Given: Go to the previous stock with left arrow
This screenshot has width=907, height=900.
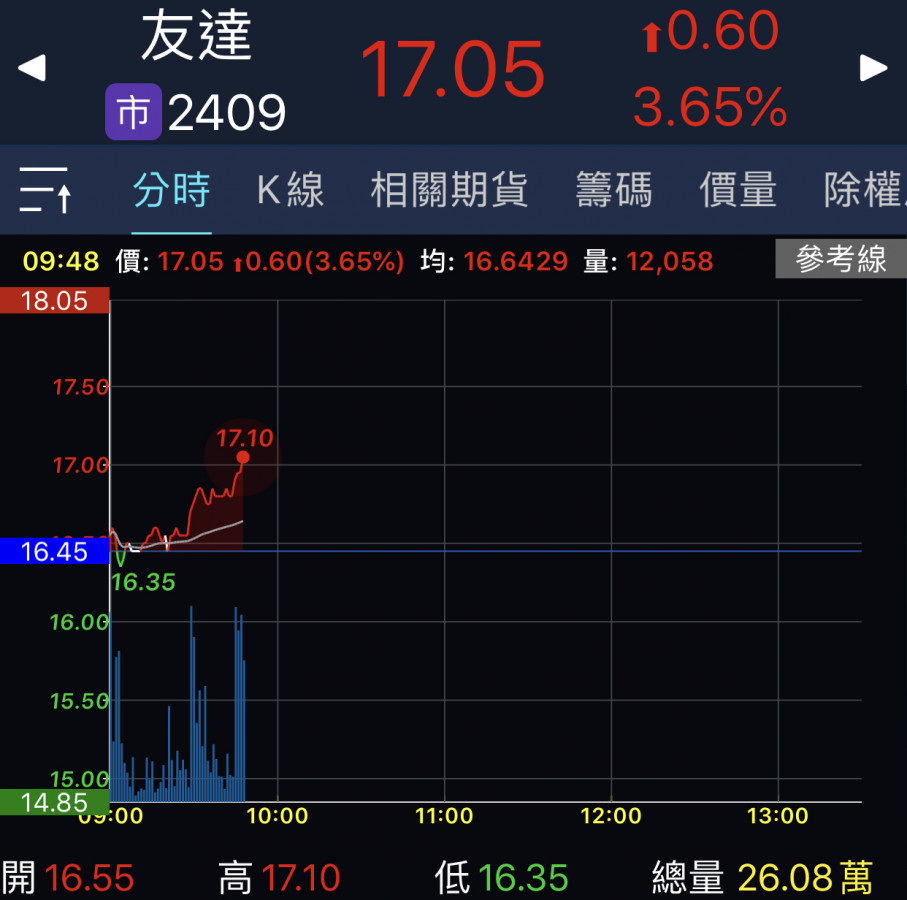Looking at the screenshot, I should [32, 68].
